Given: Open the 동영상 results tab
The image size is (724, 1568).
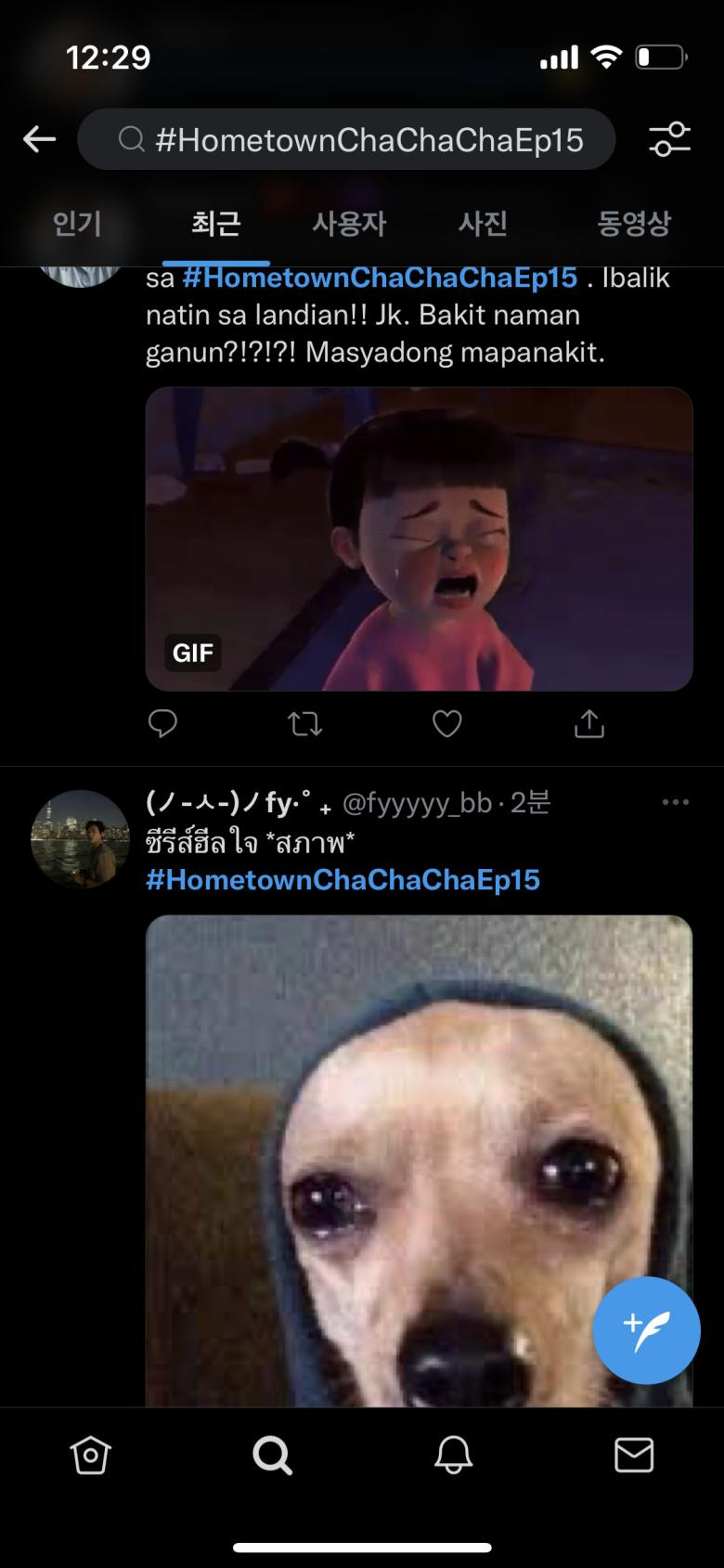Looking at the screenshot, I should 634,224.
